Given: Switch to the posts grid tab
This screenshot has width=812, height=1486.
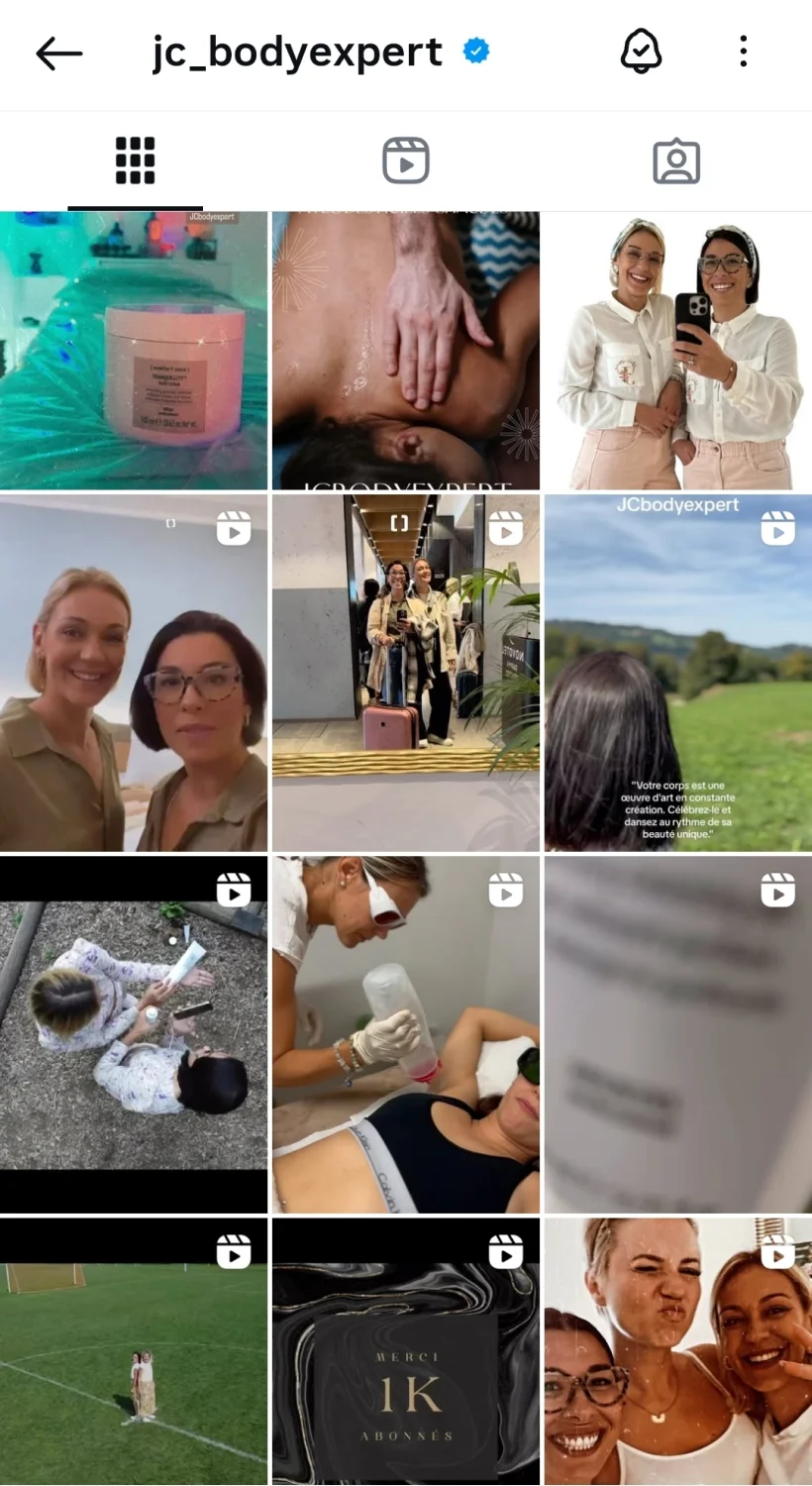Looking at the screenshot, I should (x=135, y=160).
